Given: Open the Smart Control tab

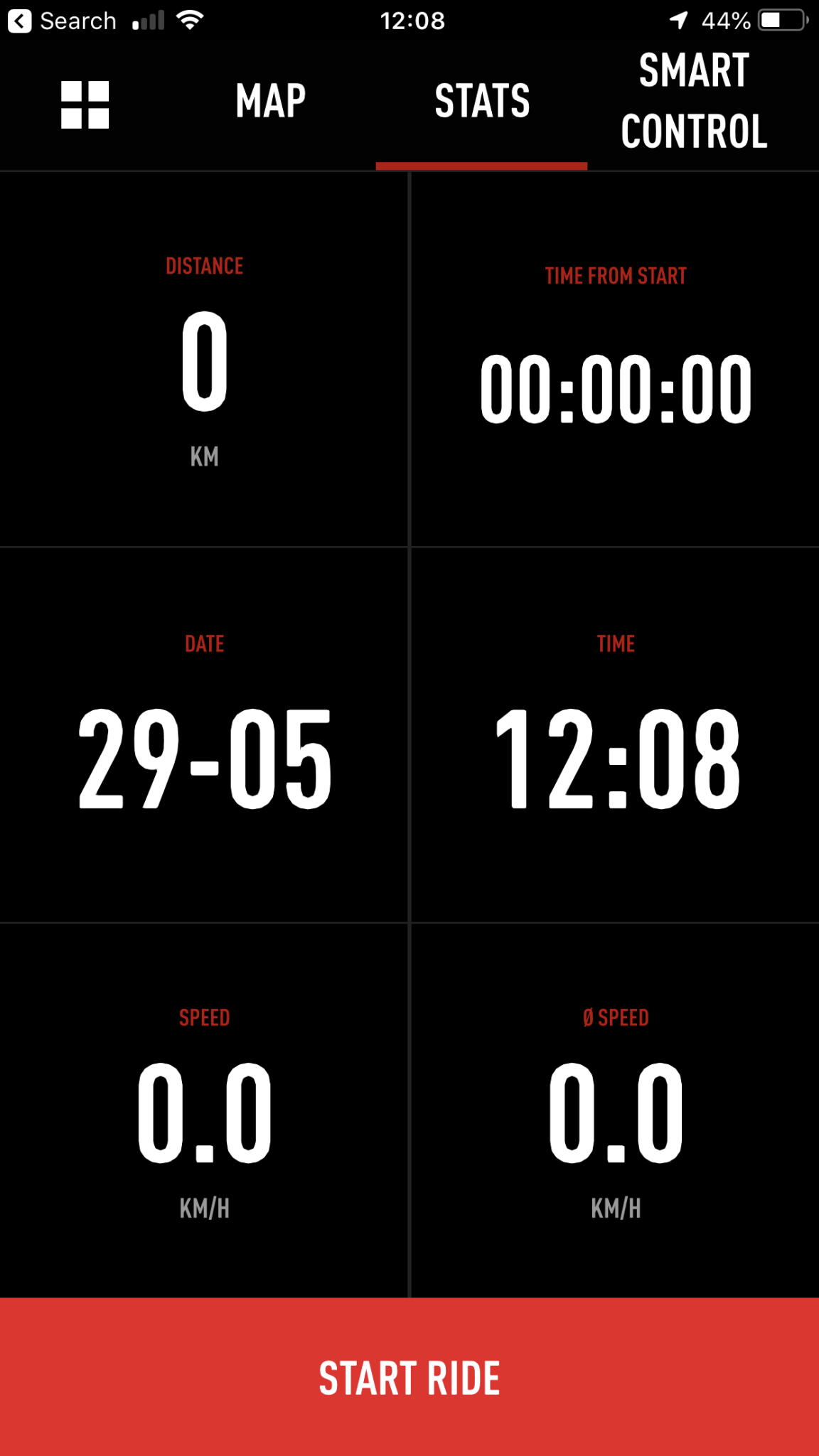Looking at the screenshot, I should (x=694, y=101).
